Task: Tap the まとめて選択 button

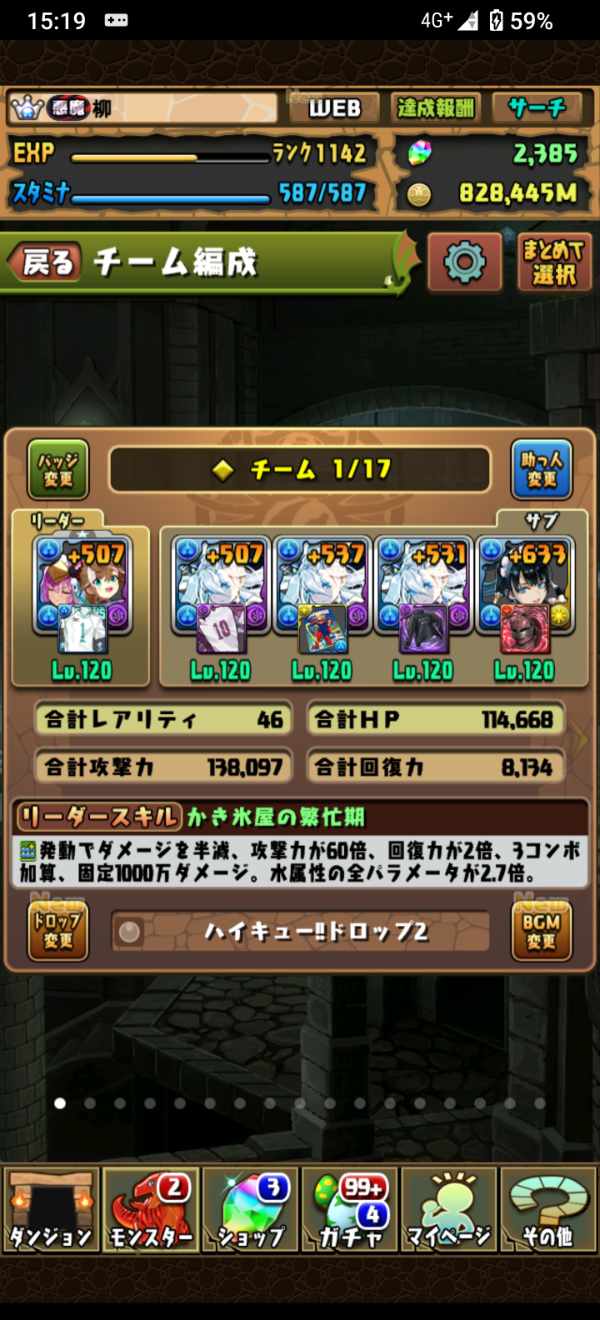Action: pyautogui.click(x=555, y=263)
